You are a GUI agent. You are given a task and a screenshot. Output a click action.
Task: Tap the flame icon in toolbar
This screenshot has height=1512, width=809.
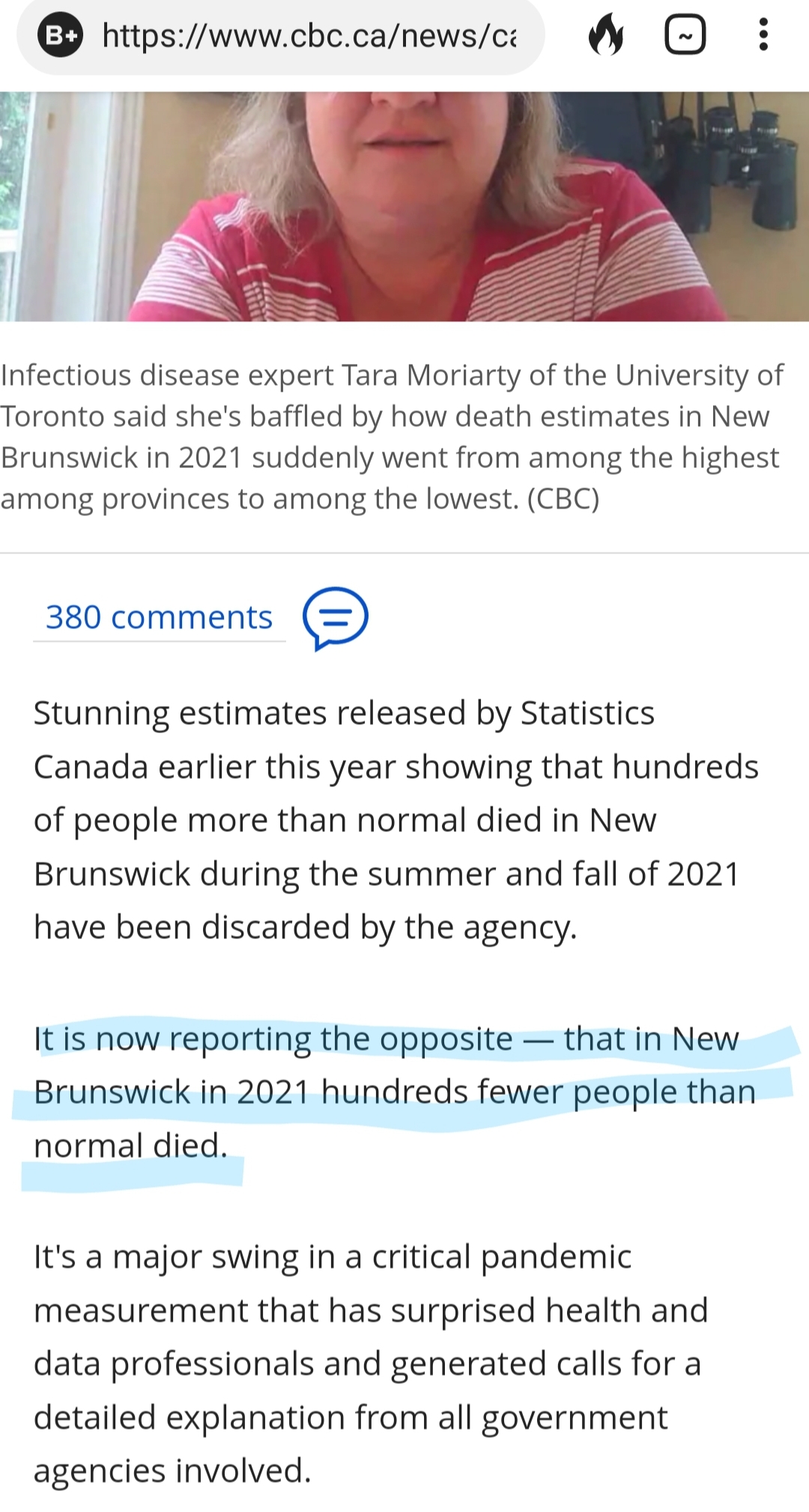pos(605,35)
